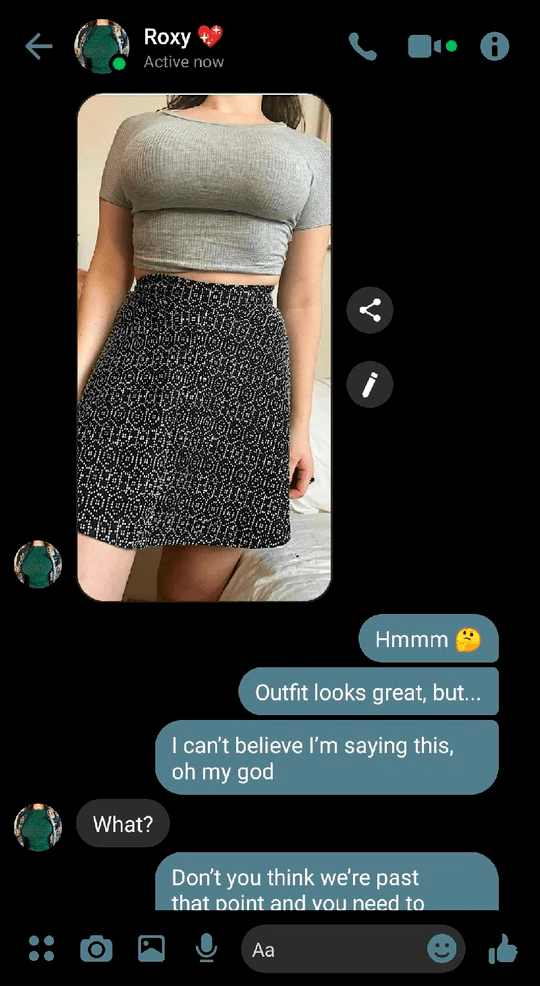Tap the Aa message input field

(x=333, y=949)
